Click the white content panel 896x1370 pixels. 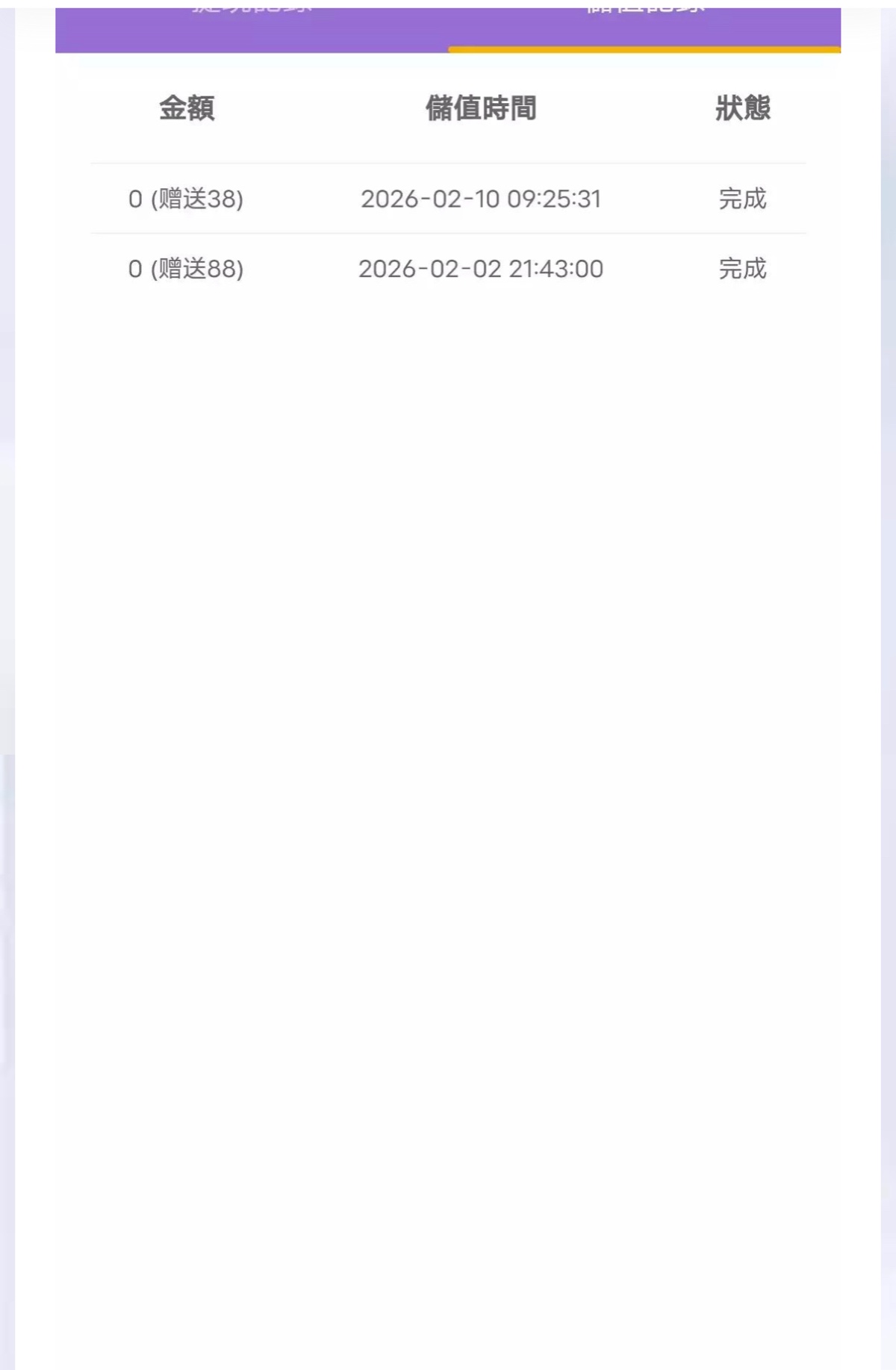pyautogui.click(x=448, y=672)
